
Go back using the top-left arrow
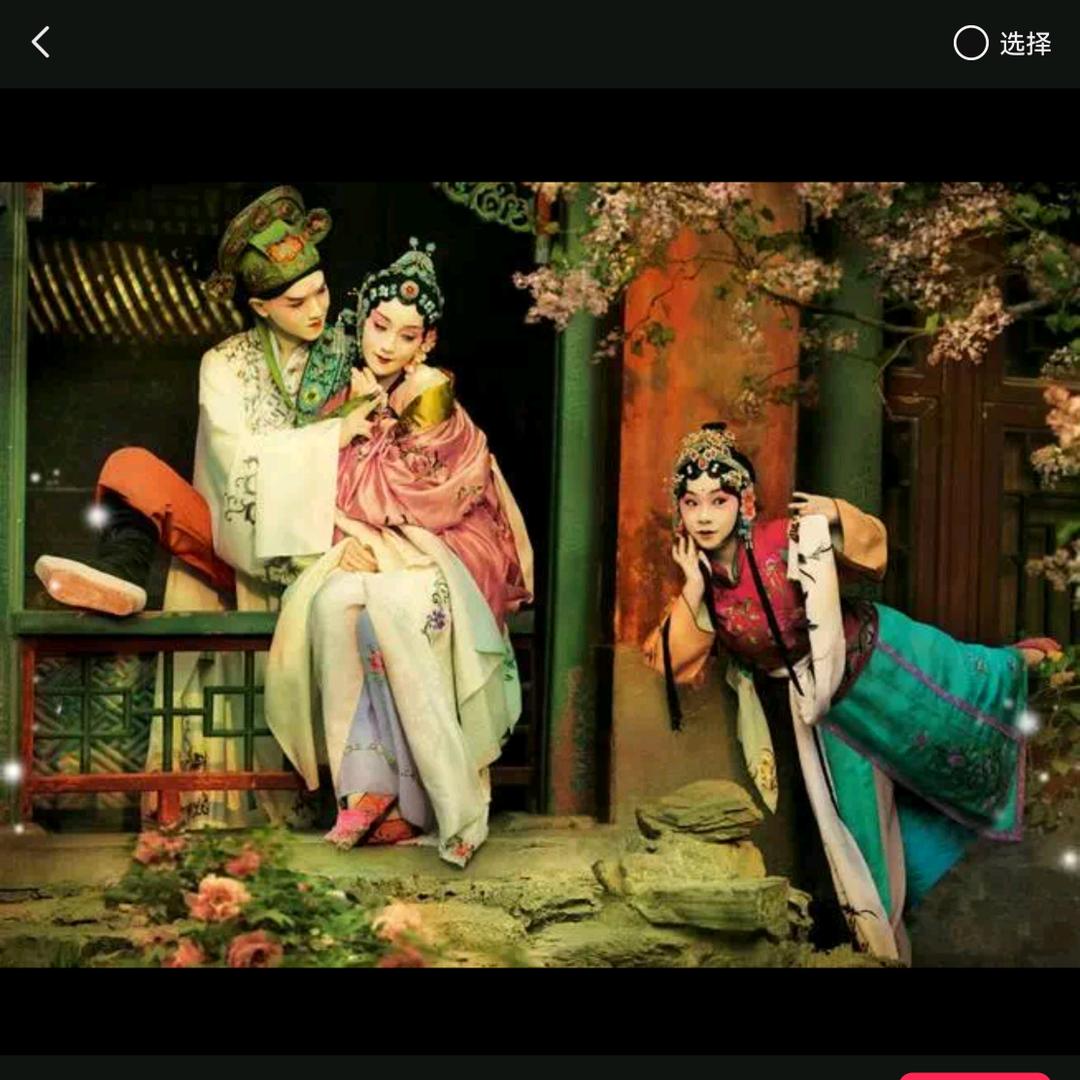[41, 43]
